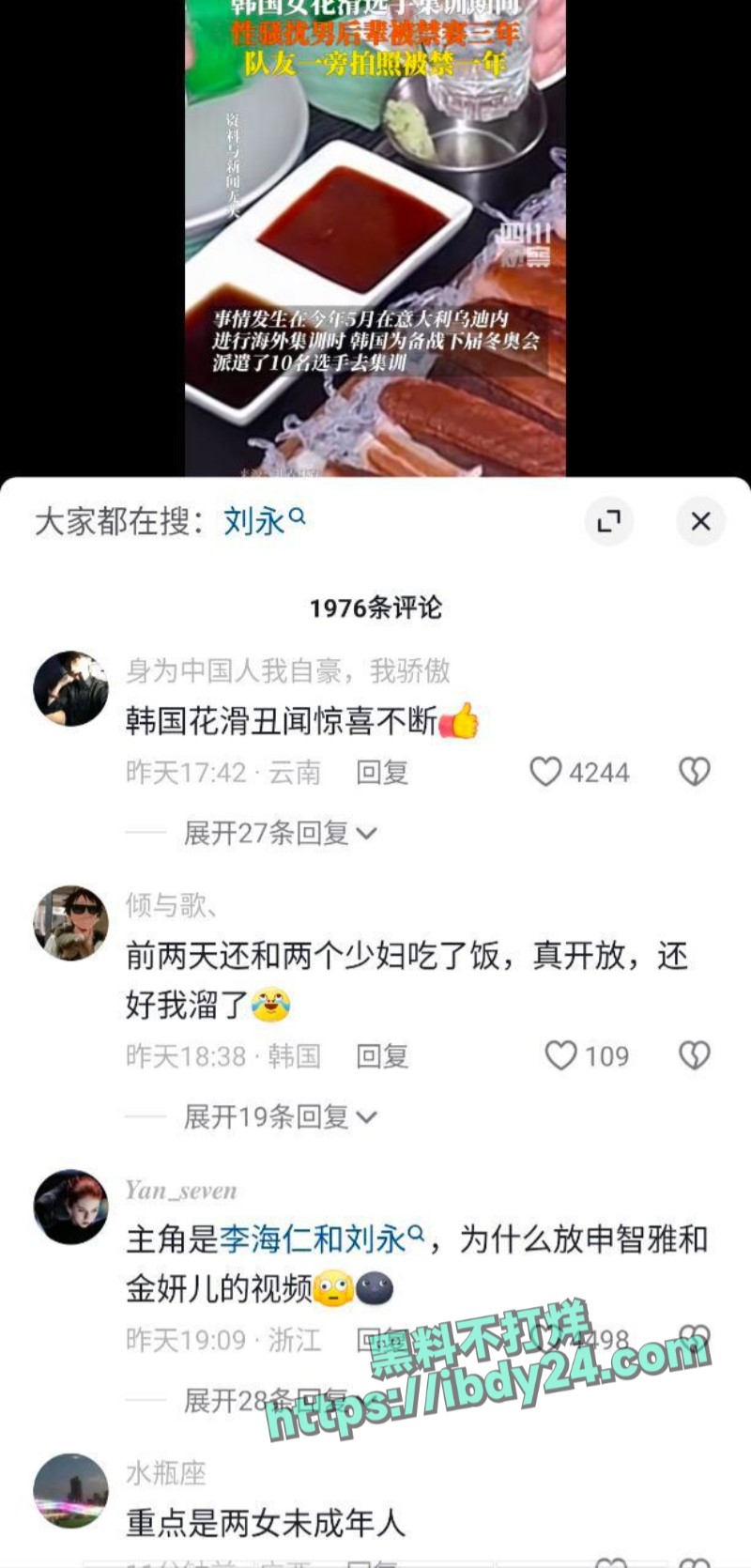This screenshot has height=1568, width=751.
Task: Close the comments panel
Action: pyautogui.click(x=700, y=521)
